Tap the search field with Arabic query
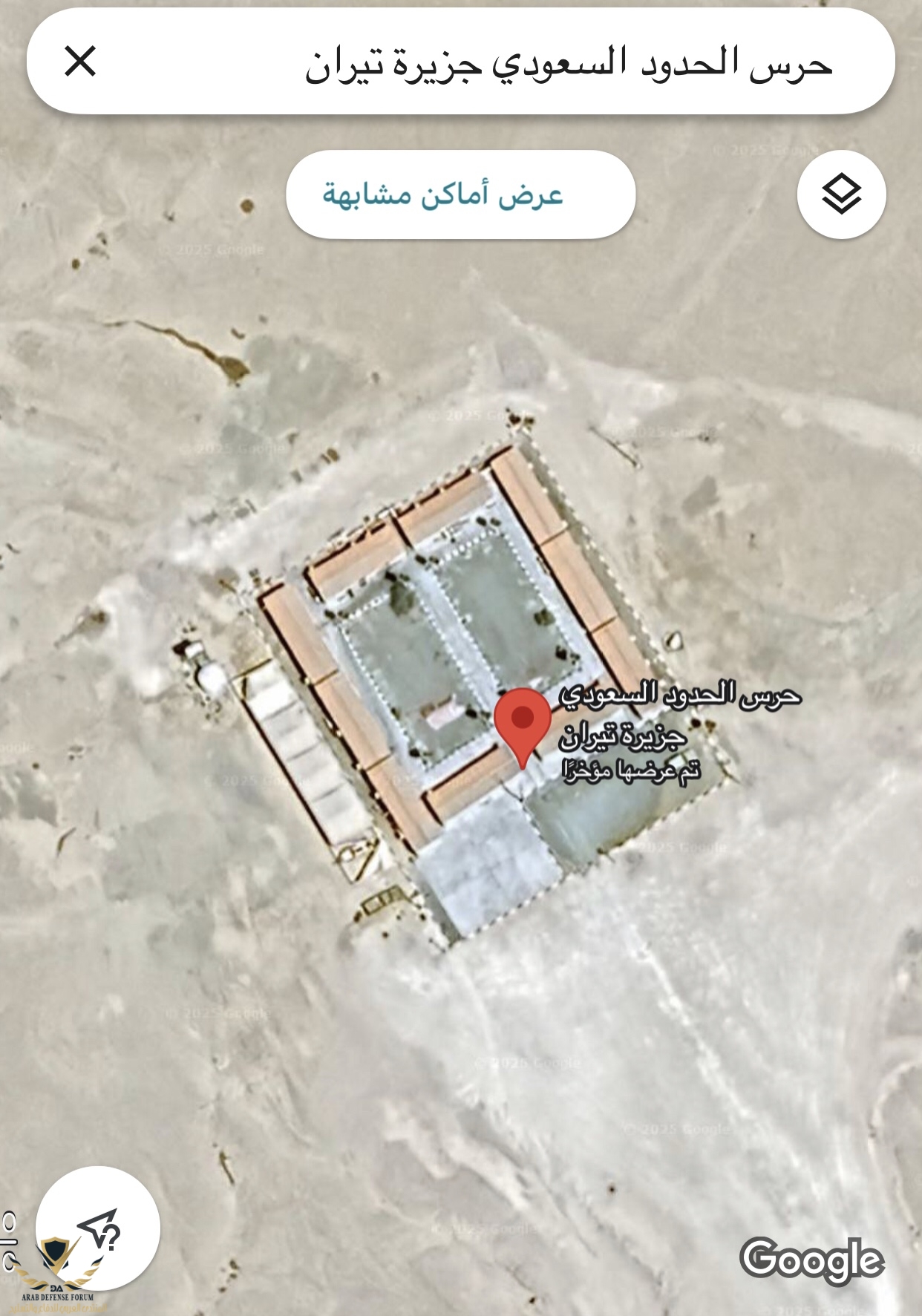 click(x=568, y=63)
